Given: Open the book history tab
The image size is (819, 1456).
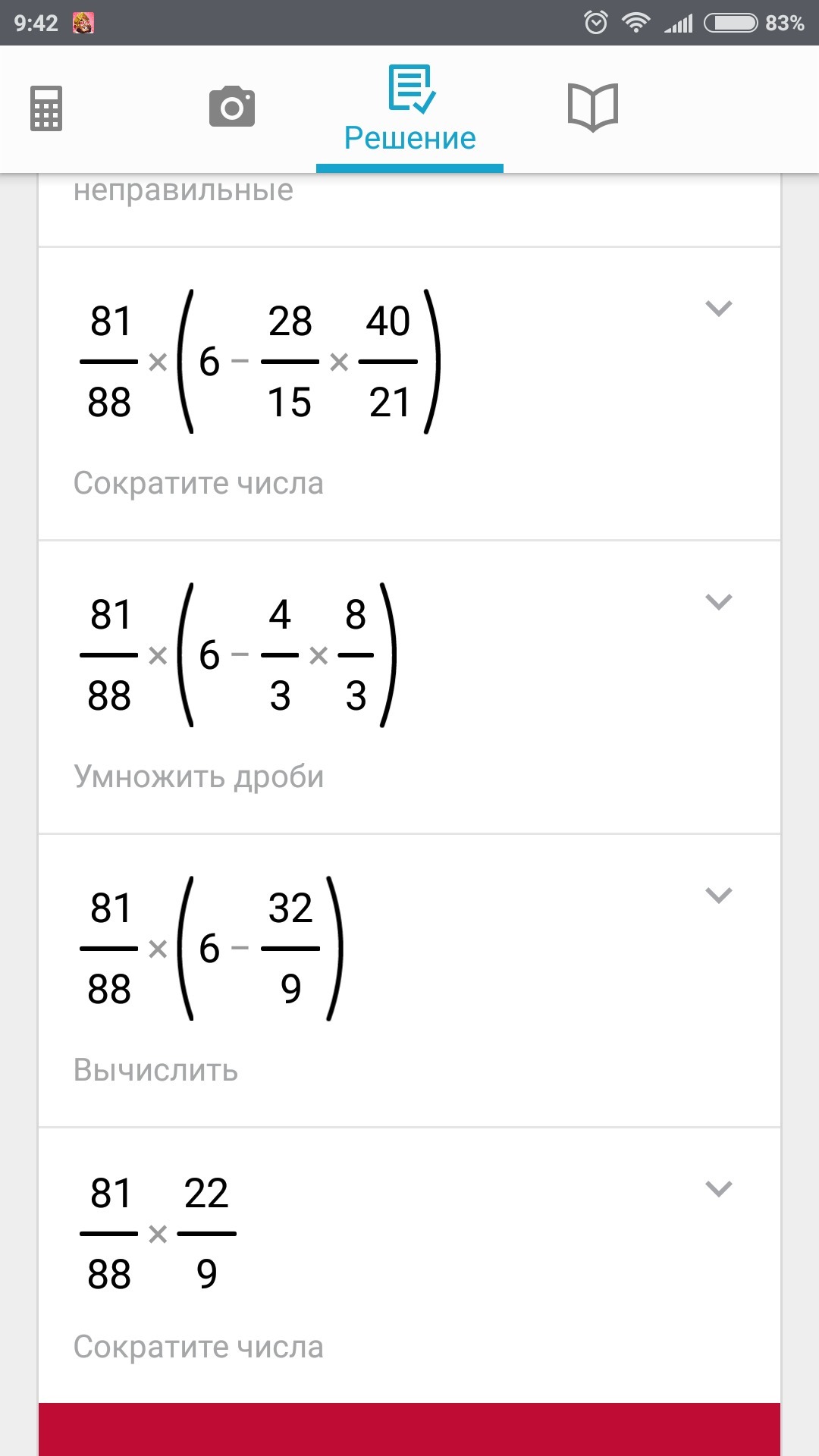Looking at the screenshot, I should pos(593,108).
